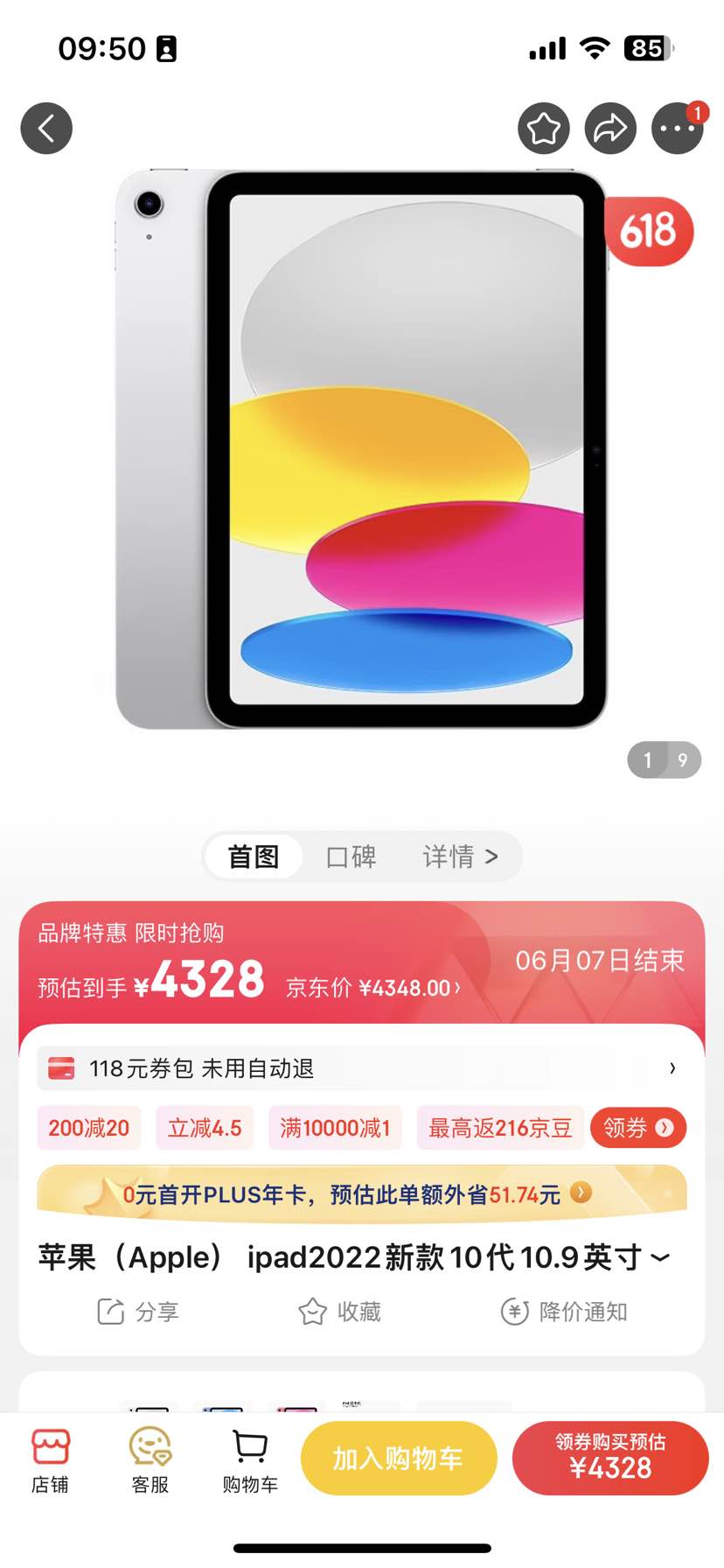This screenshot has height=1568, width=724.
Task: Tap the star favorite icon at top
Action: [x=544, y=129]
